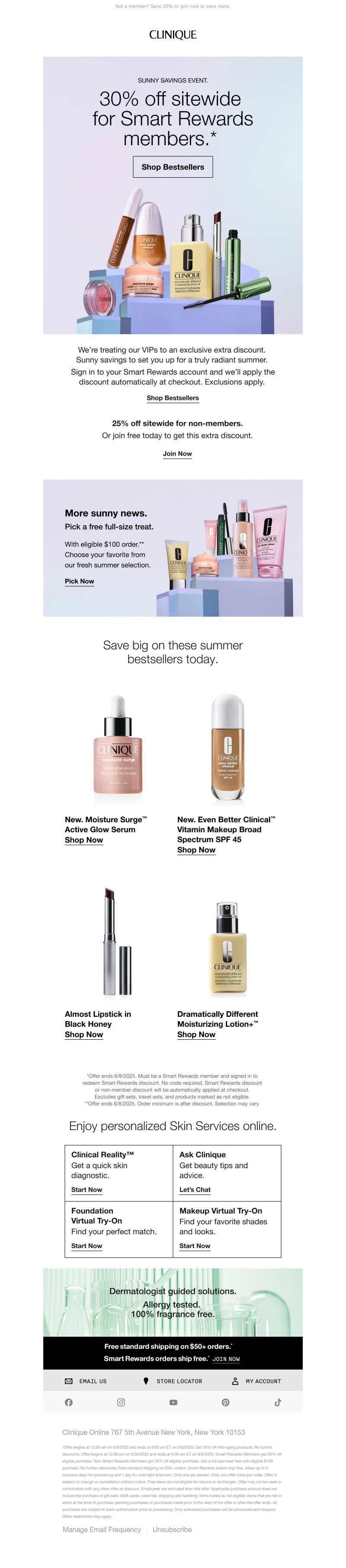The height and width of the screenshot is (1568, 346).
Task: Shop Now for Dramatically Different Moisturizing Lotion+
Action: tap(196, 1034)
